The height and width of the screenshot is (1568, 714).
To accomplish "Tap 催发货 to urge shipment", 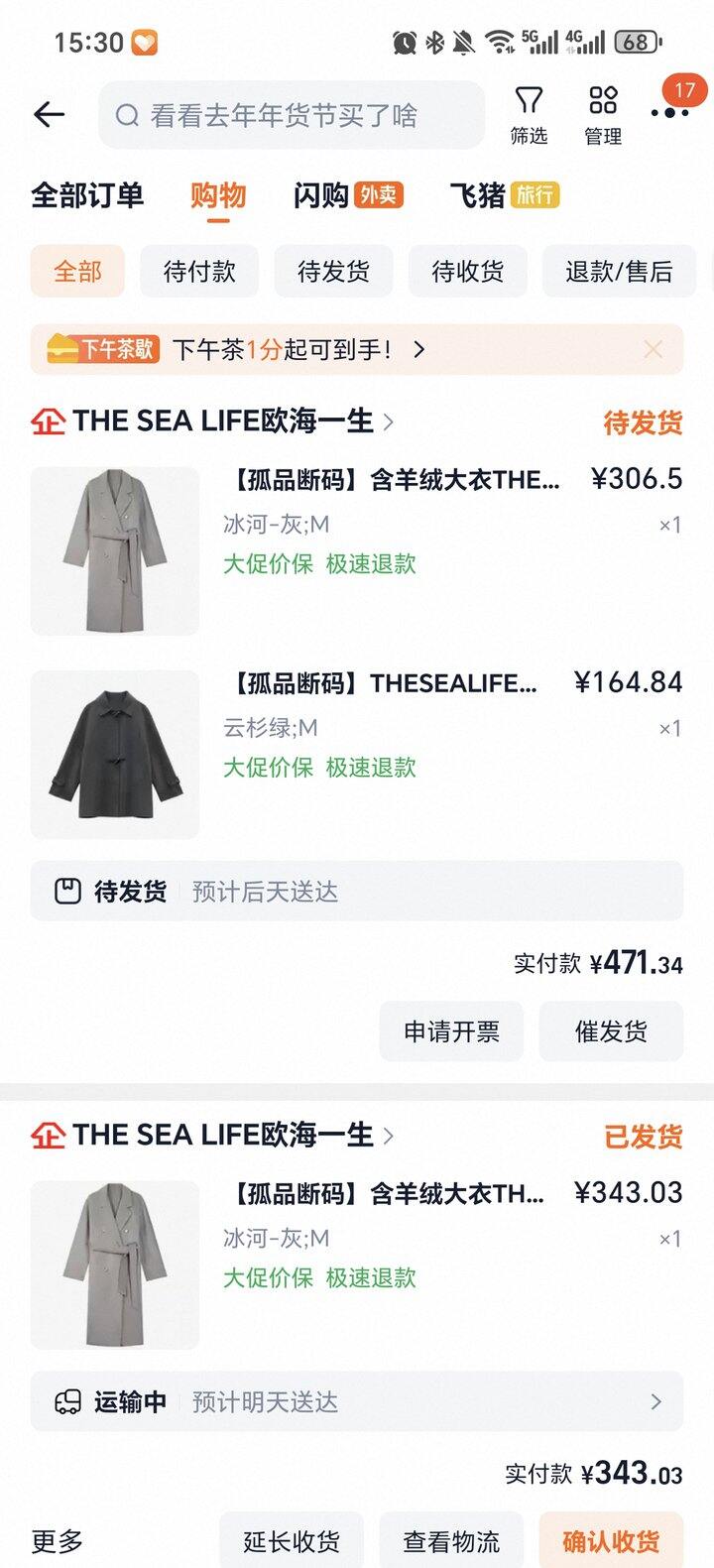I will [611, 1031].
